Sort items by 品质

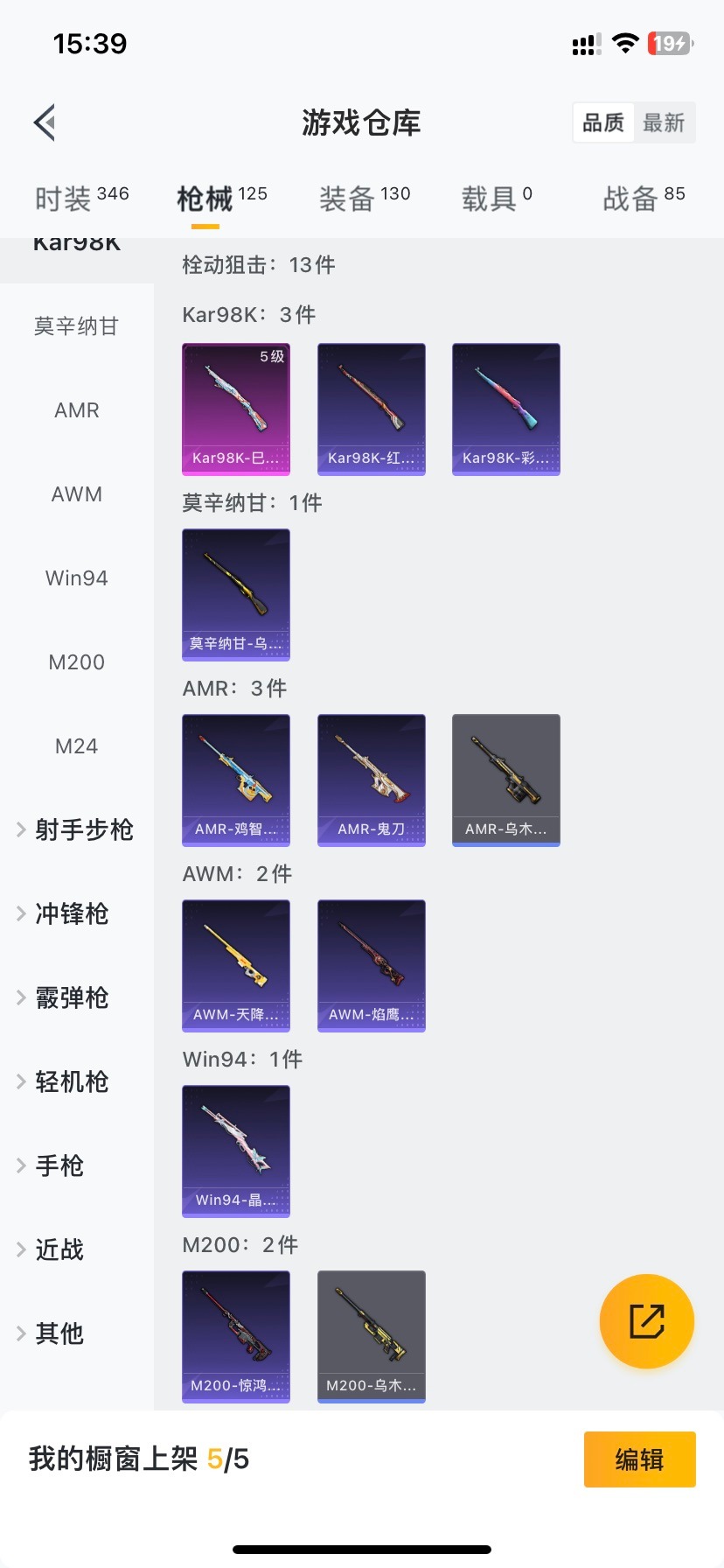point(603,122)
